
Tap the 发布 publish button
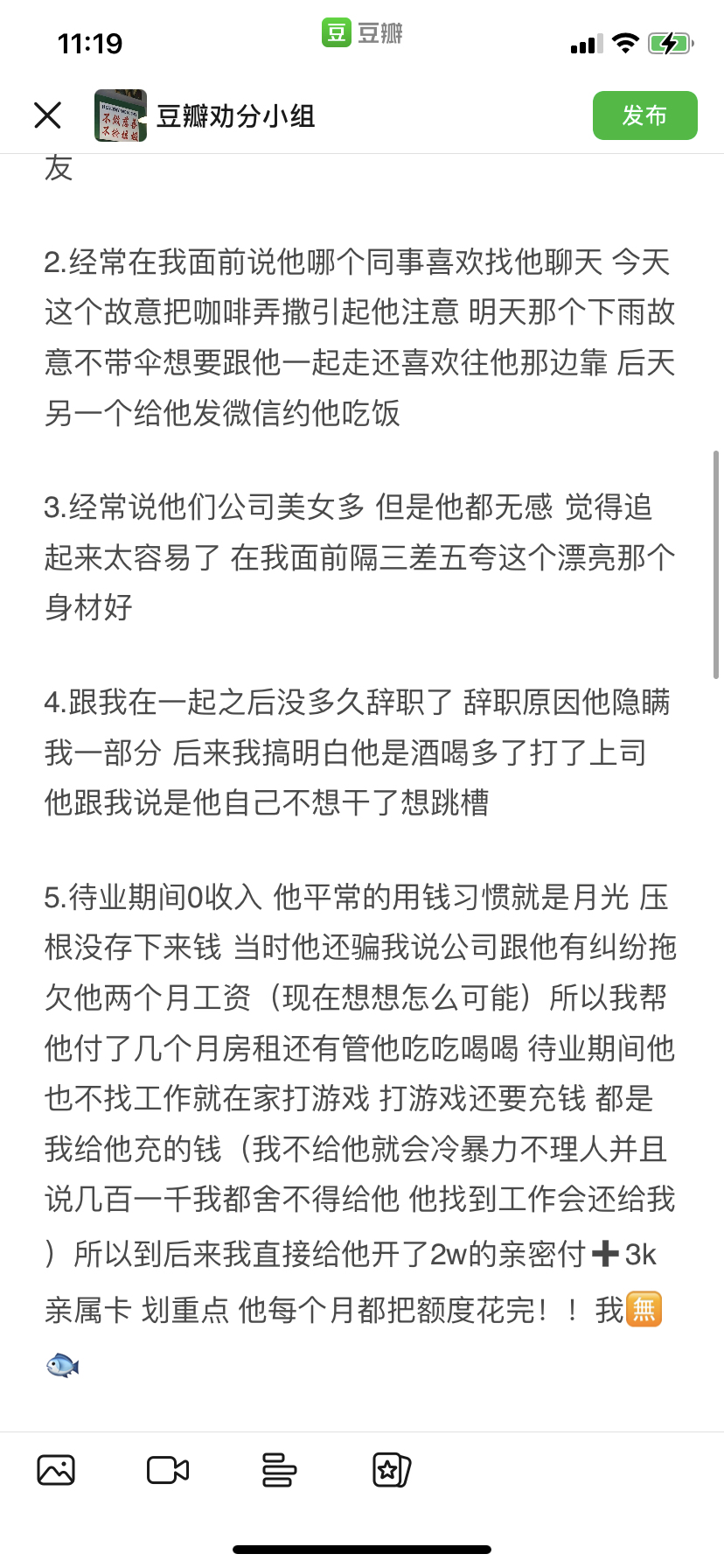coord(644,115)
